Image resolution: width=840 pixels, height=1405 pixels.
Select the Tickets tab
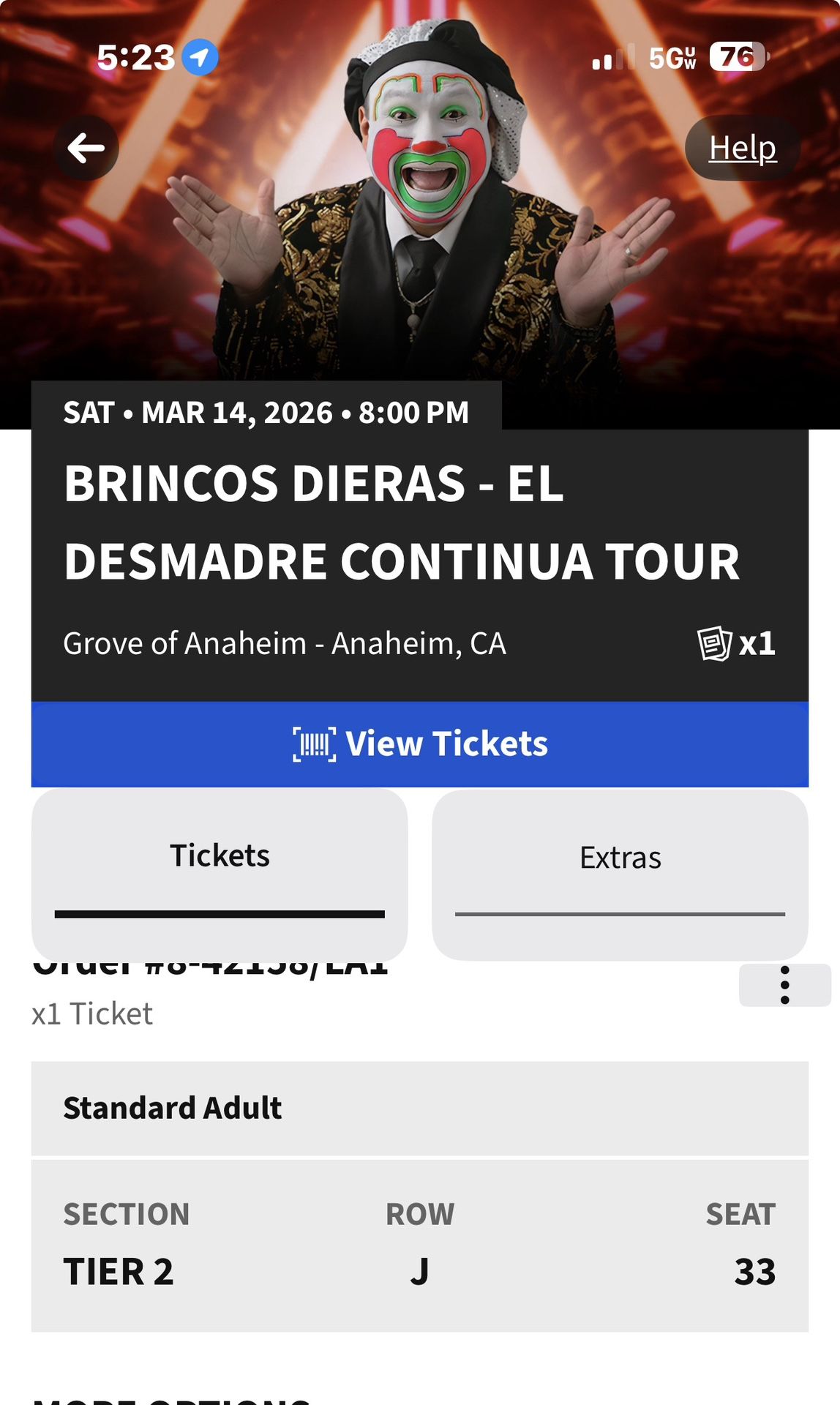[x=220, y=874]
